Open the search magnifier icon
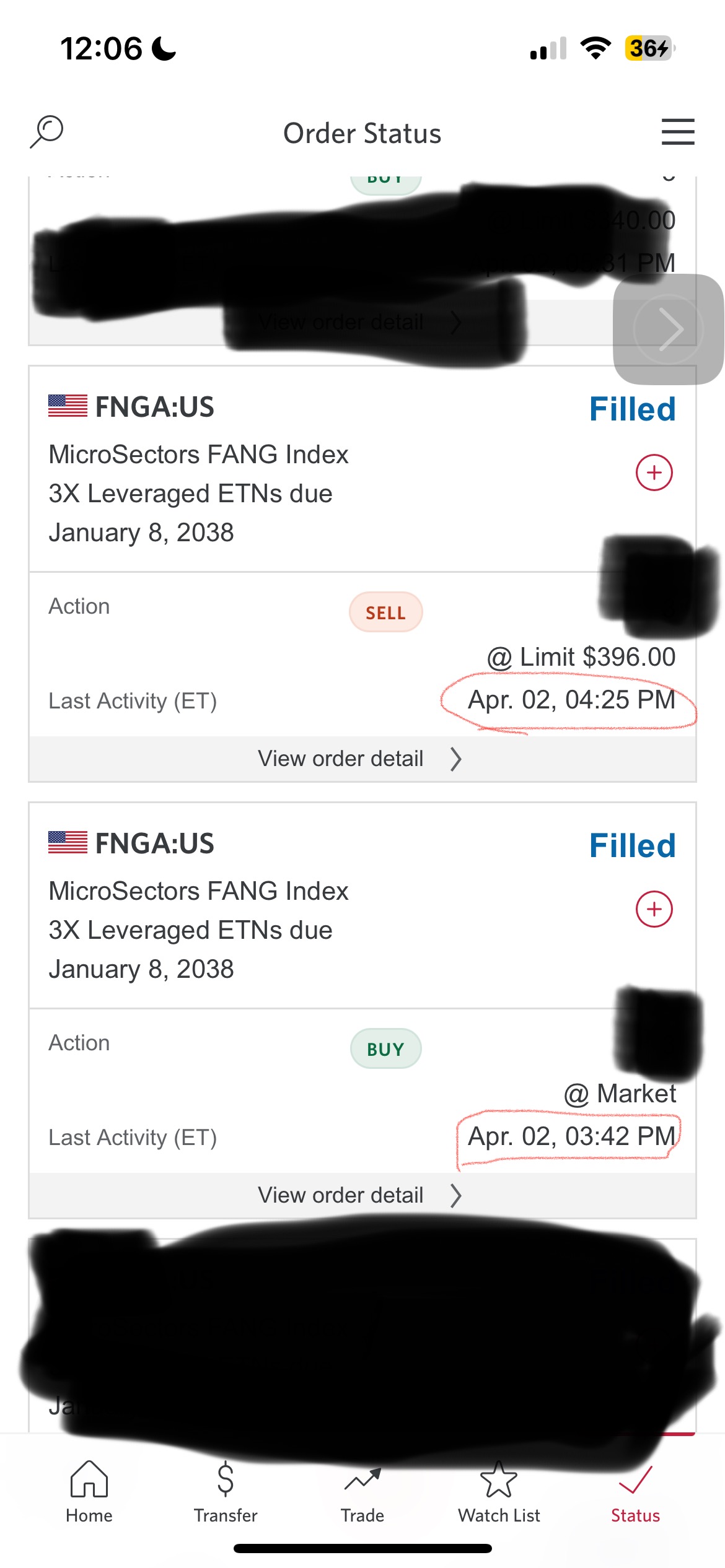Screen dimensions: 725x1568 coord(46,131)
